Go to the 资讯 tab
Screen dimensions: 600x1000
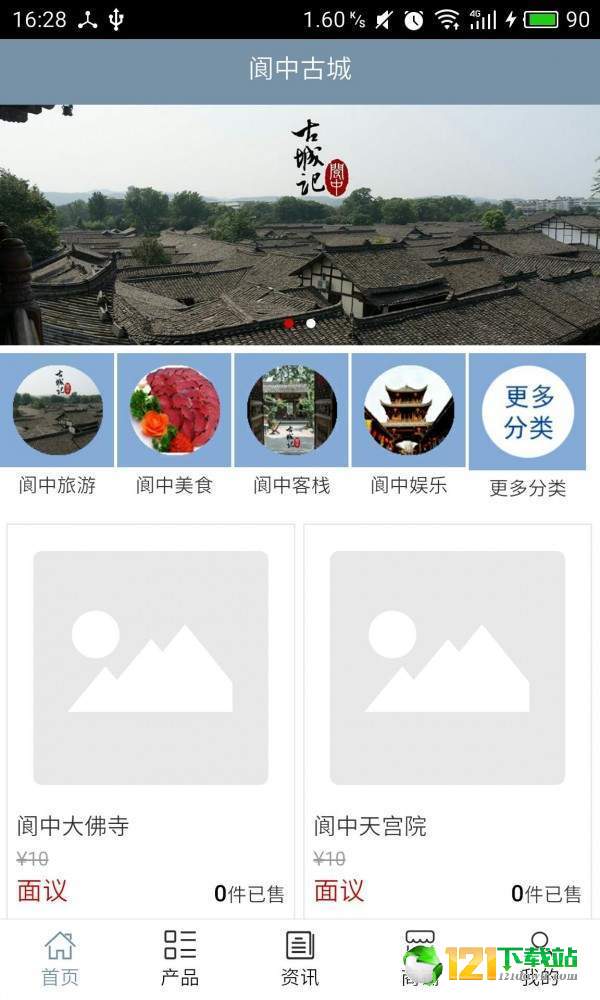300,958
